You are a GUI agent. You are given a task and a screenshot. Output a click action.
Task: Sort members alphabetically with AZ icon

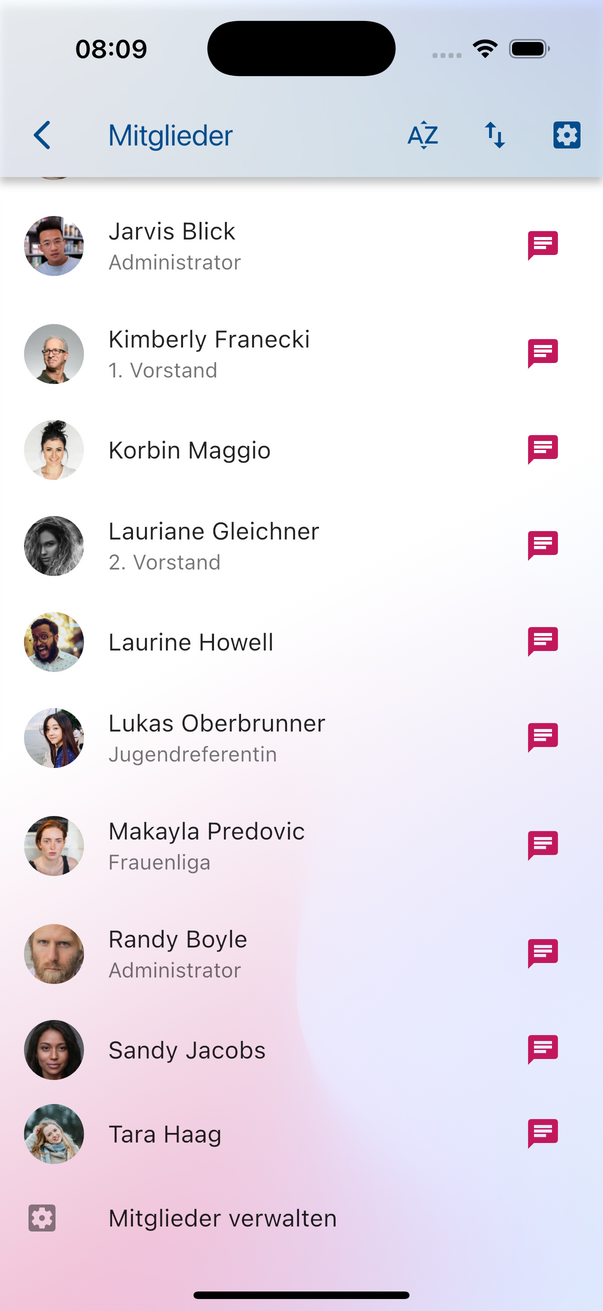423,135
